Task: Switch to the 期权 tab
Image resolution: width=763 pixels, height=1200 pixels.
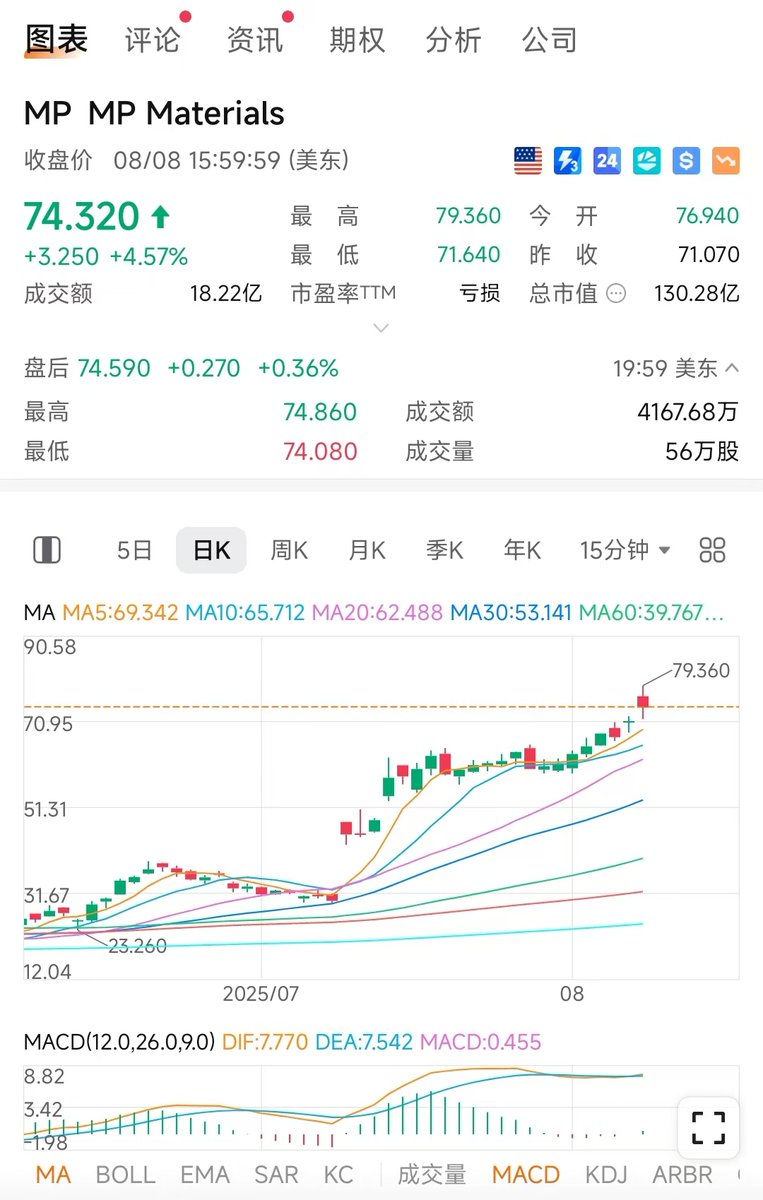Action: coord(357,40)
